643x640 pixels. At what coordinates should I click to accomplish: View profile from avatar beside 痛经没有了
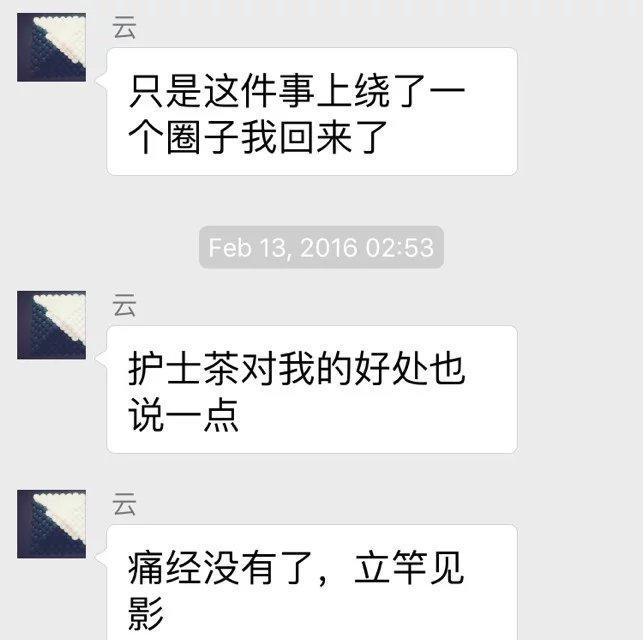pyautogui.click(x=52, y=524)
